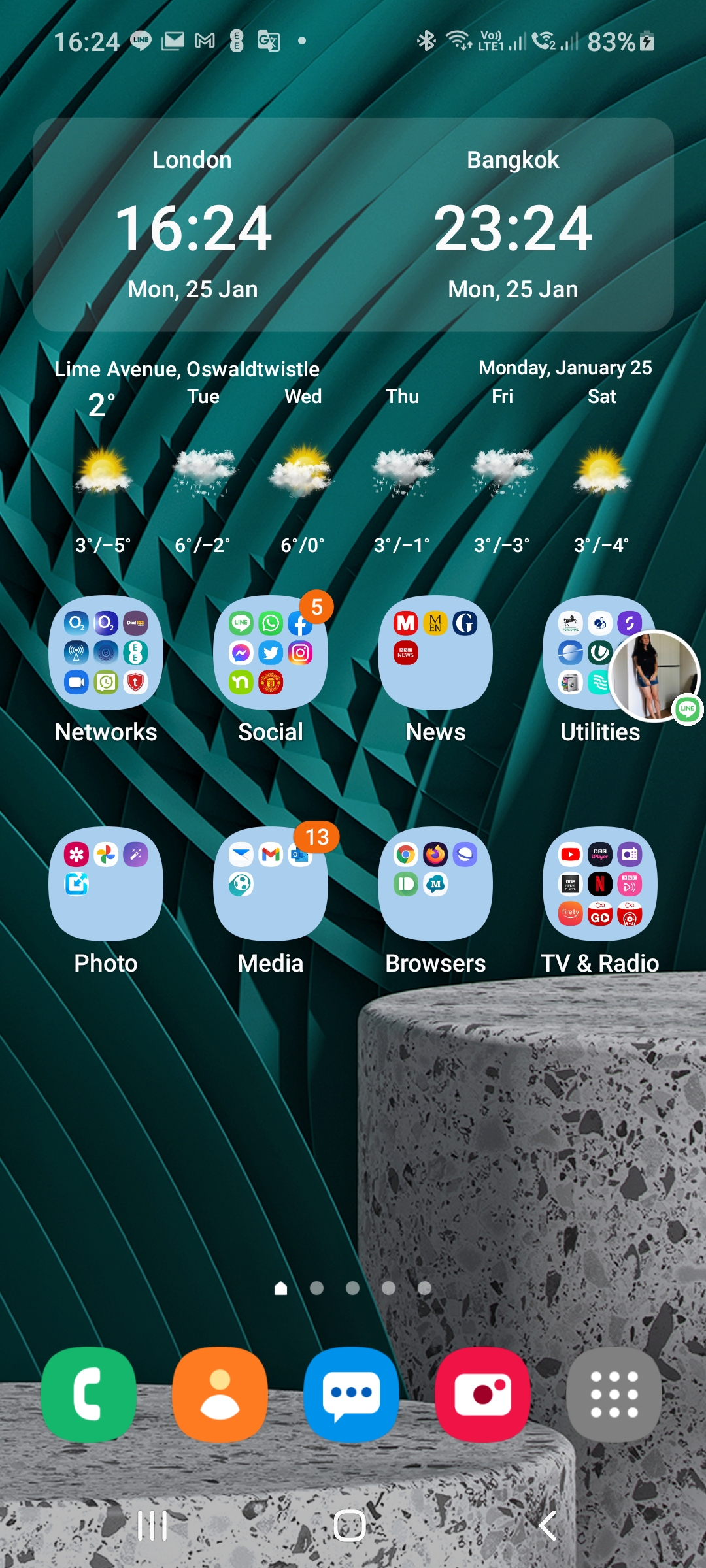Jump to the second home screen page dot
This screenshot has height=1568, width=706.
click(316, 1288)
